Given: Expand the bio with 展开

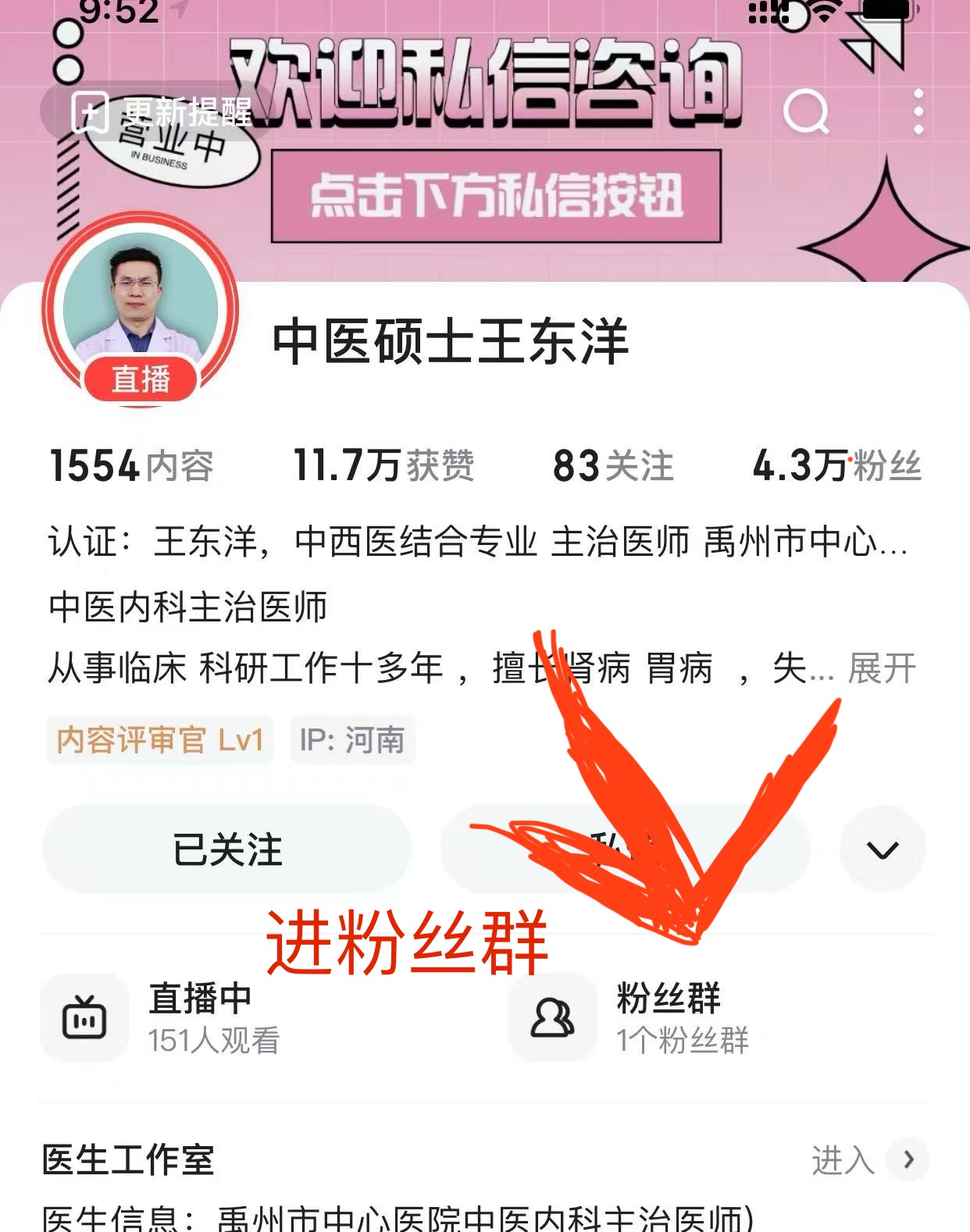Looking at the screenshot, I should click(882, 669).
